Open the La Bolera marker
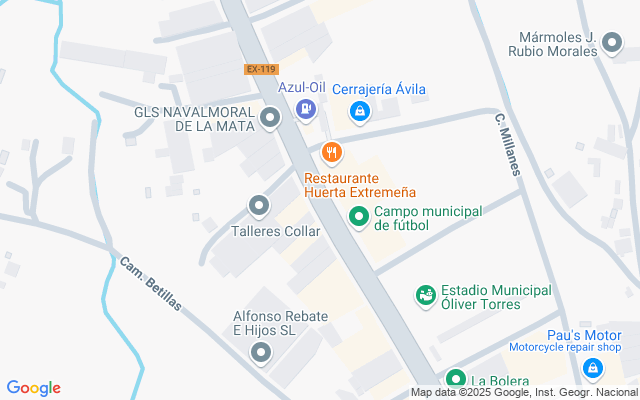Image resolution: width=640 pixels, height=400 pixels. coord(456,380)
